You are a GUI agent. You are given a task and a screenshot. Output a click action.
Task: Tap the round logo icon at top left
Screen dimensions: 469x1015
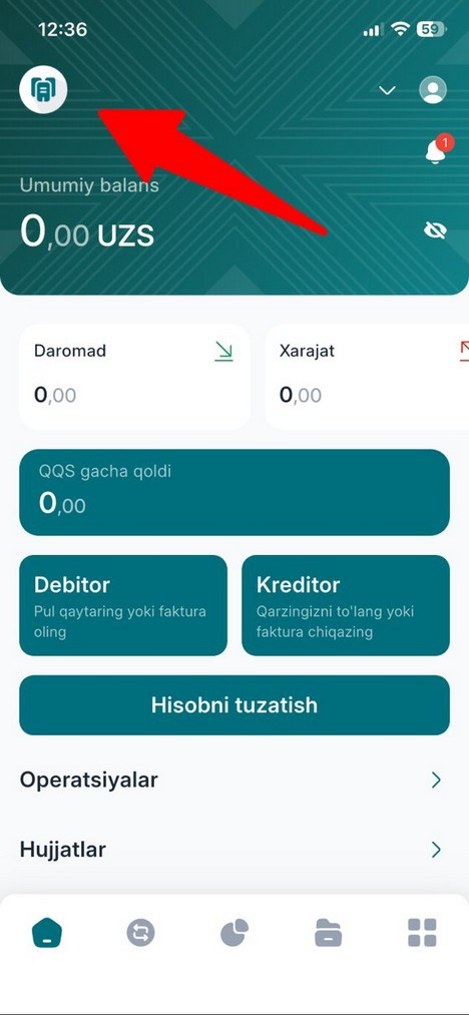pyautogui.click(x=43, y=89)
